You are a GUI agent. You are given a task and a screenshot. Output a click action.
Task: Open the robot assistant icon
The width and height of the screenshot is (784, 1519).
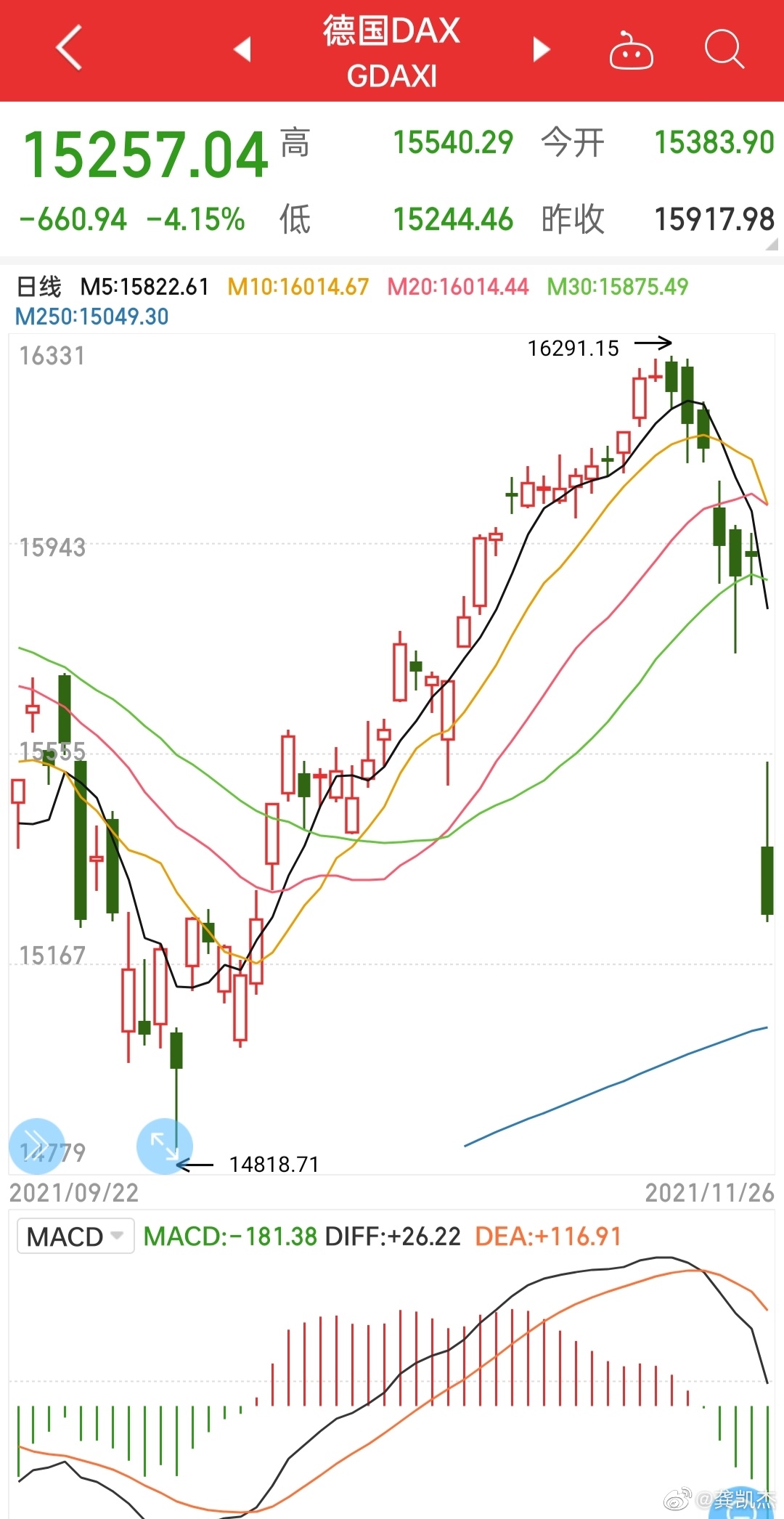pyautogui.click(x=630, y=51)
